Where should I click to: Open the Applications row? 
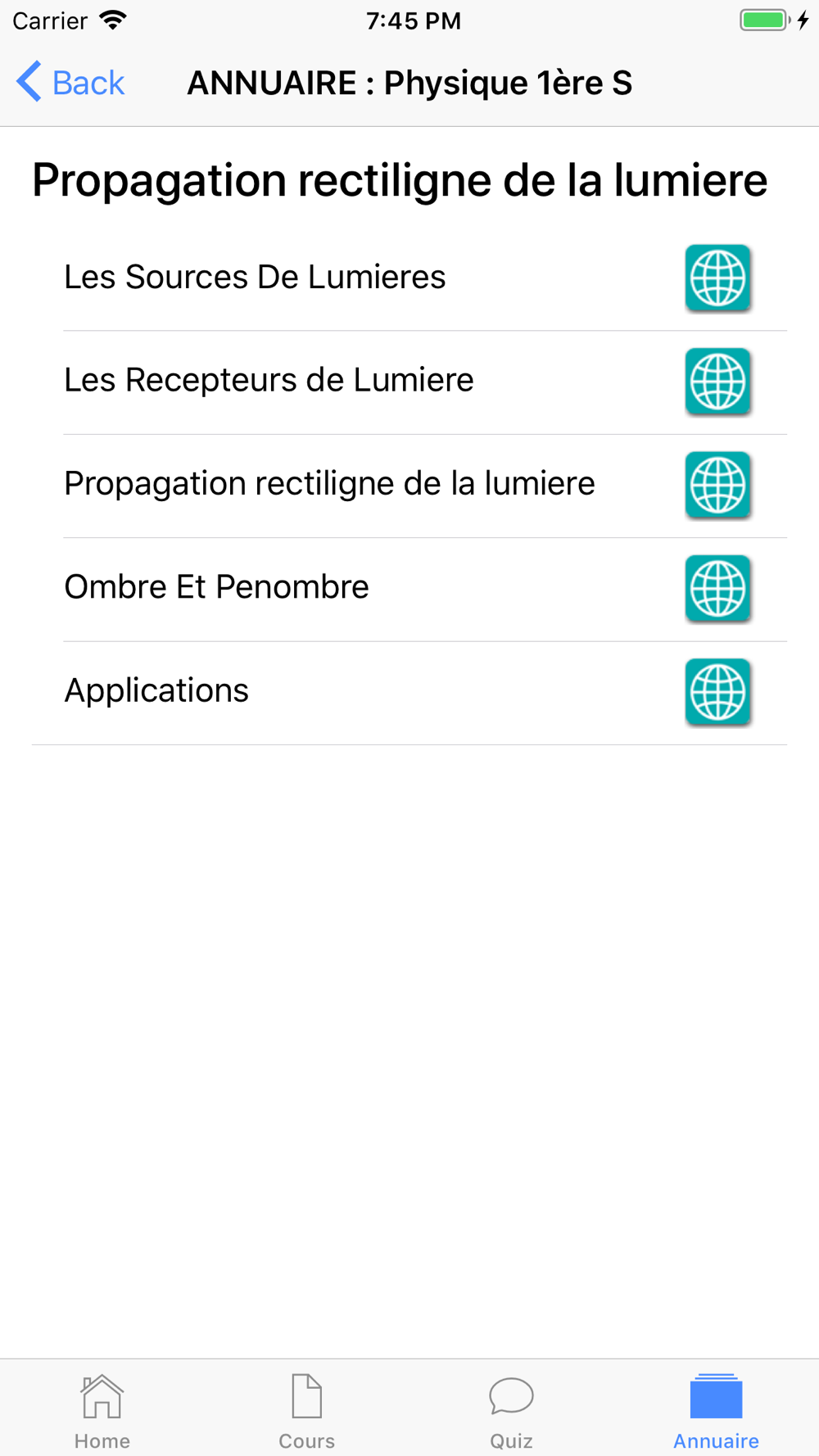(x=409, y=693)
